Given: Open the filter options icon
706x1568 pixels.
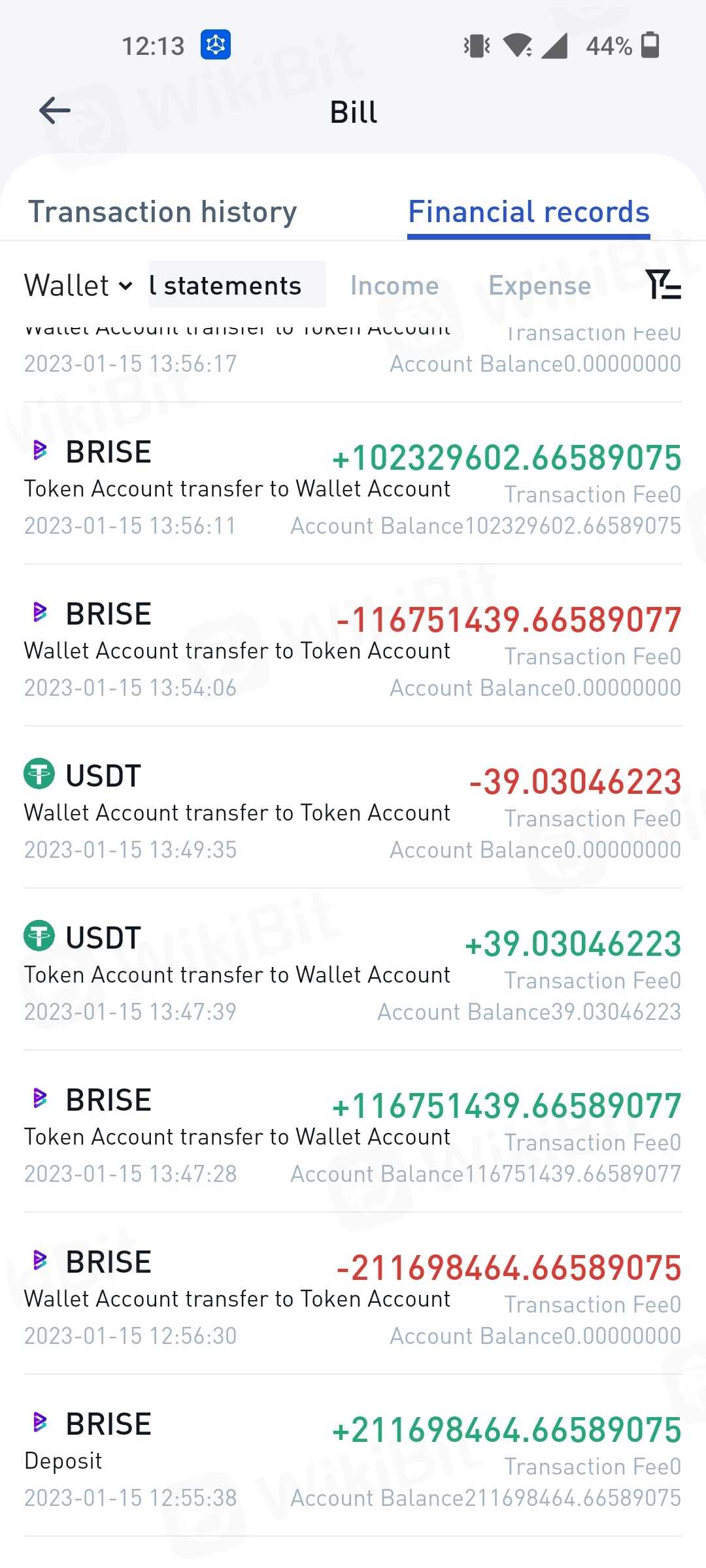Looking at the screenshot, I should tap(663, 285).
